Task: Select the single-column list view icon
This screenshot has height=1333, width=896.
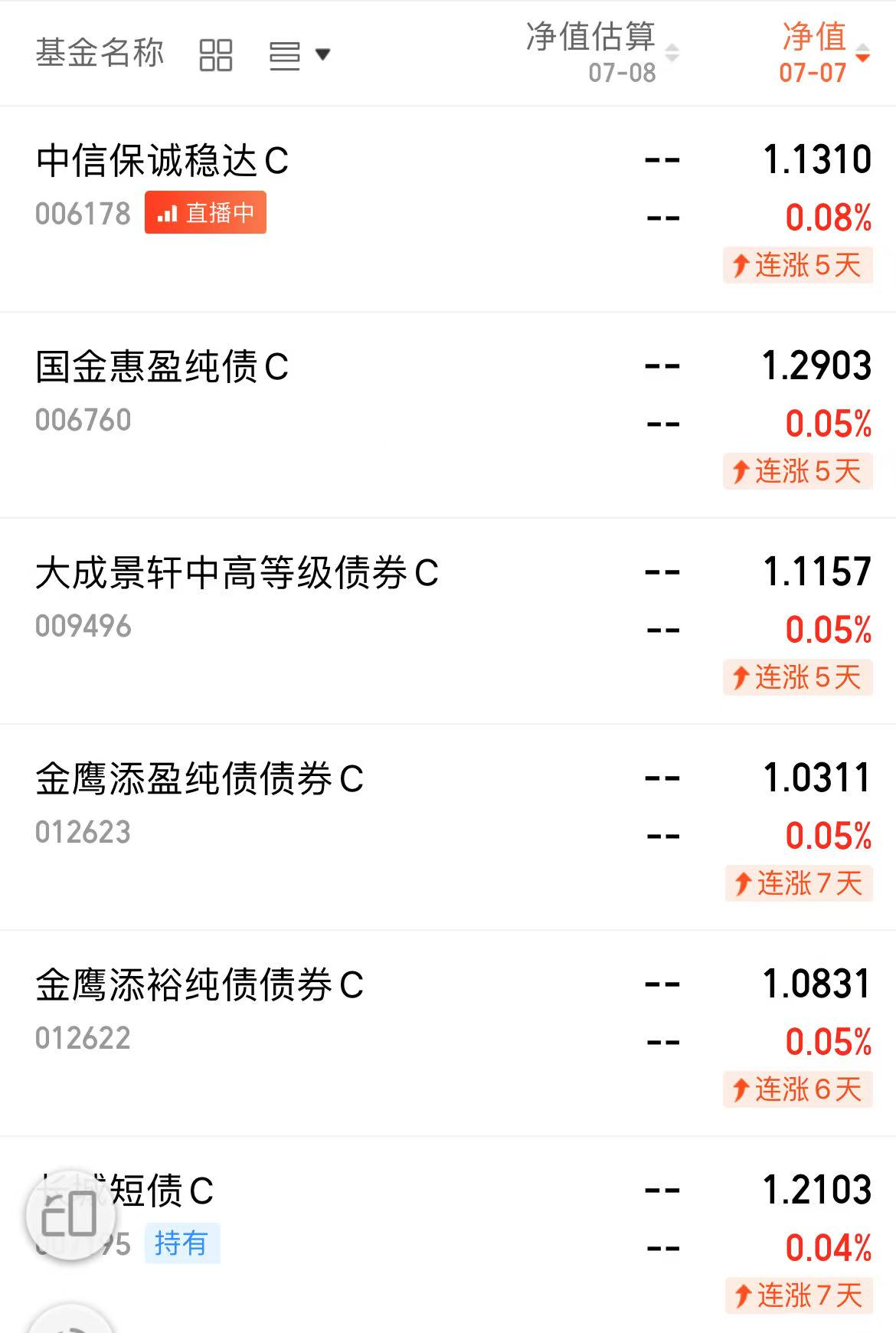Action: tap(285, 54)
